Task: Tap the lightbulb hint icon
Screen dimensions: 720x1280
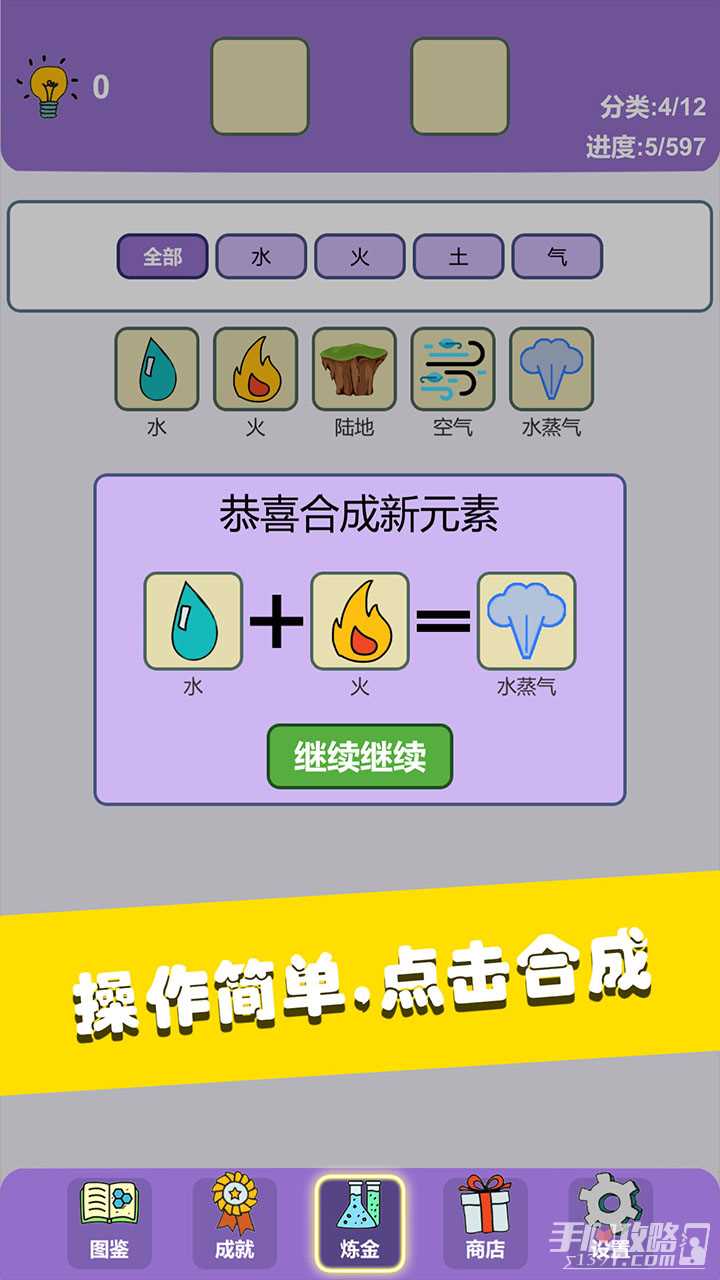Action: coord(49,88)
